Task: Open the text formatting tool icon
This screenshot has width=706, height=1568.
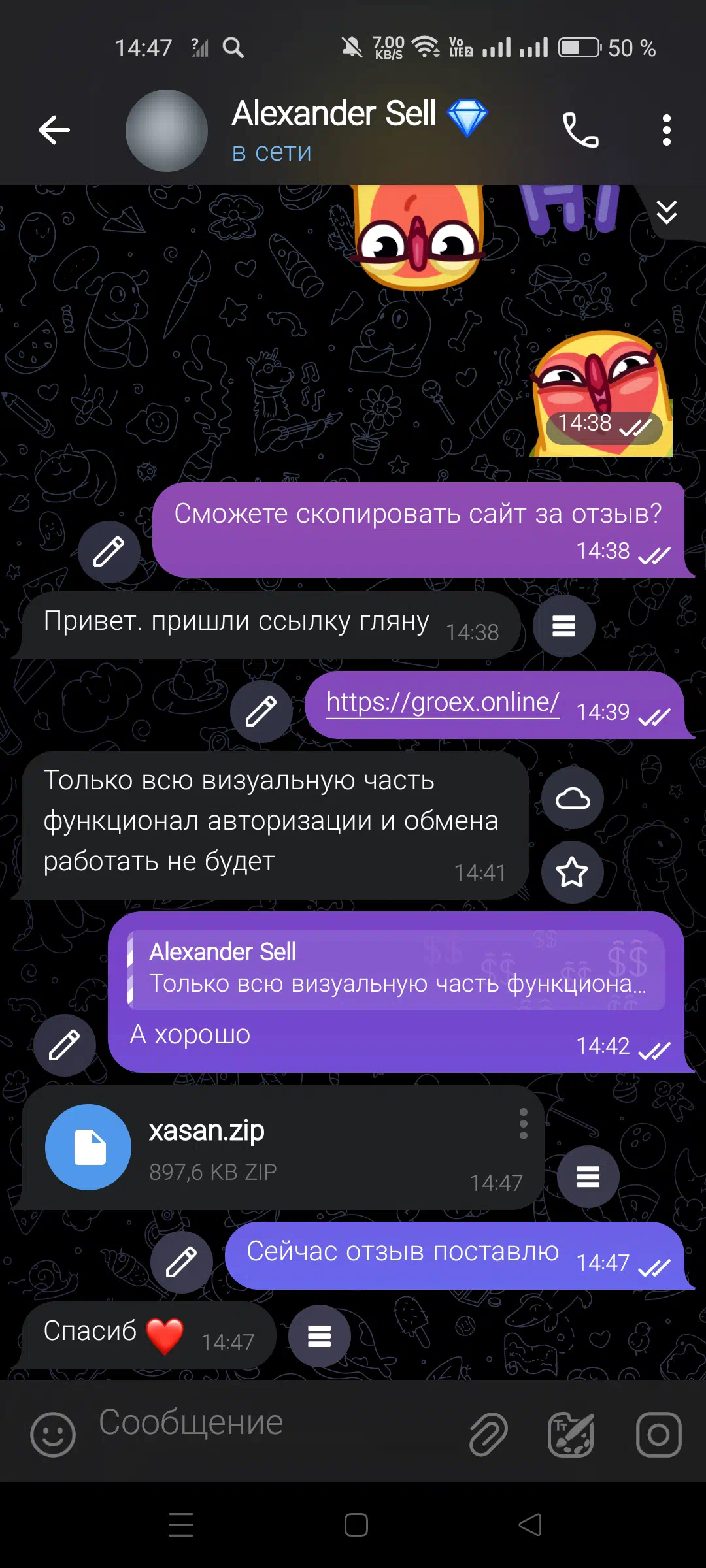Action: (x=571, y=1435)
